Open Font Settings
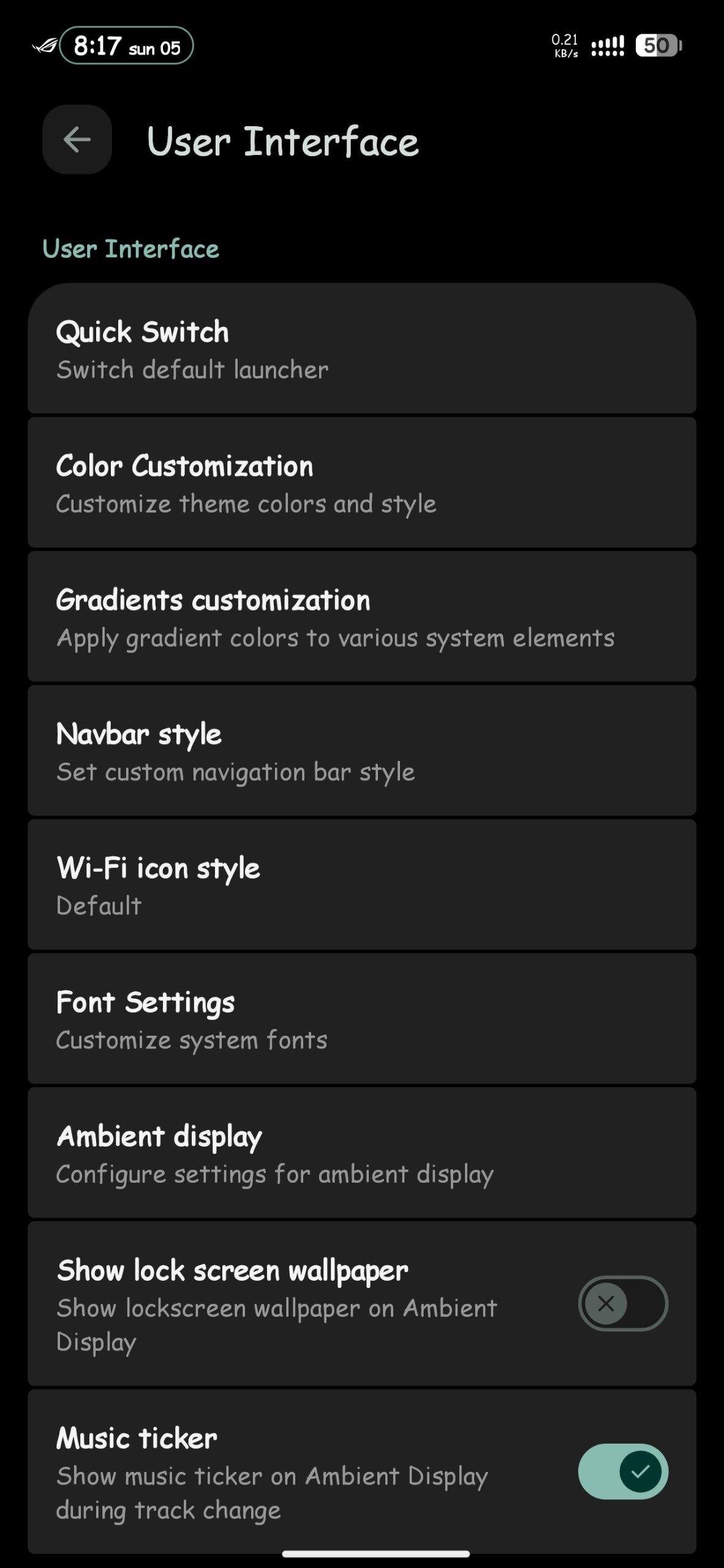Image resolution: width=724 pixels, height=1568 pixels. (361, 1020)
